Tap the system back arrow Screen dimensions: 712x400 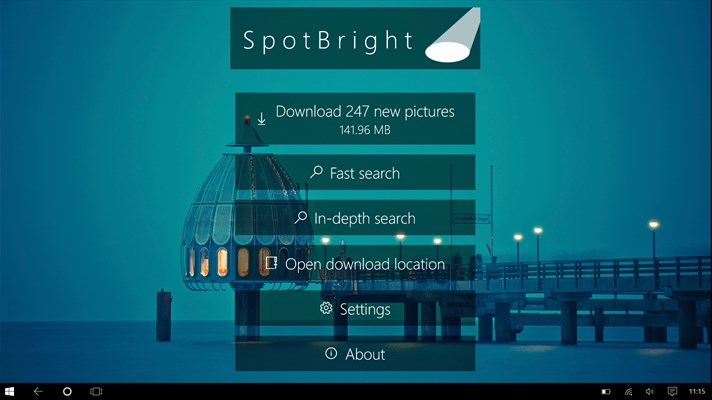click(38, 391)
